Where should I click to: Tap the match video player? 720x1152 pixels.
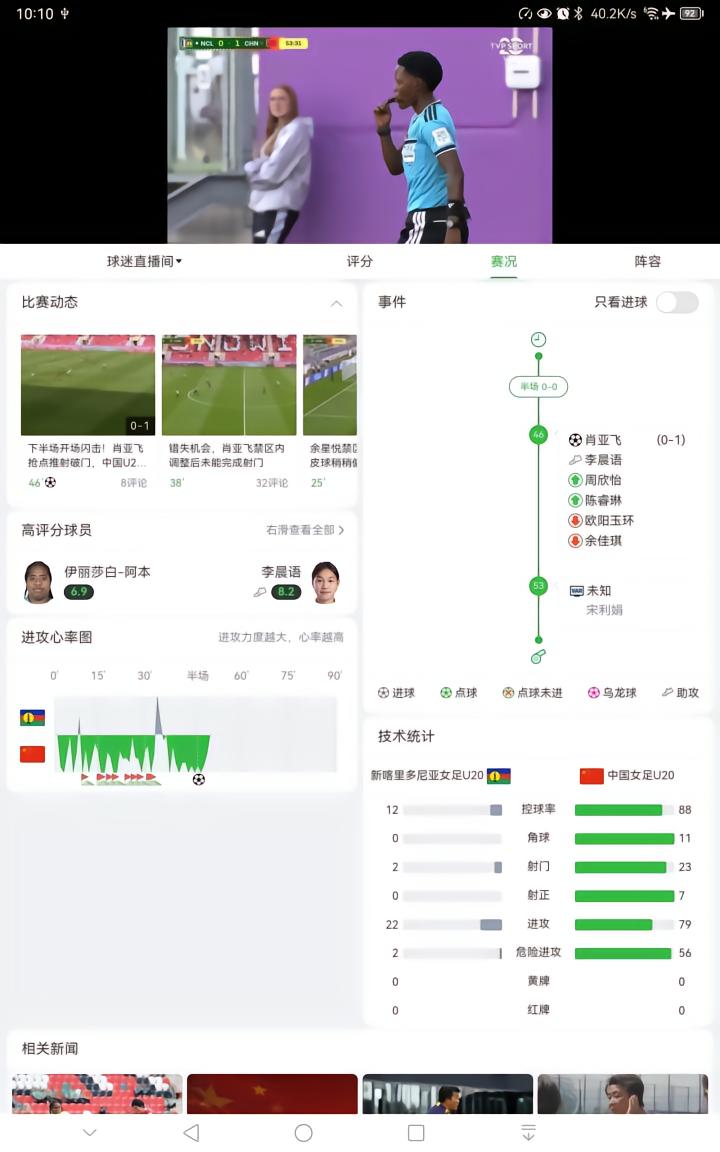coord(360,135)
